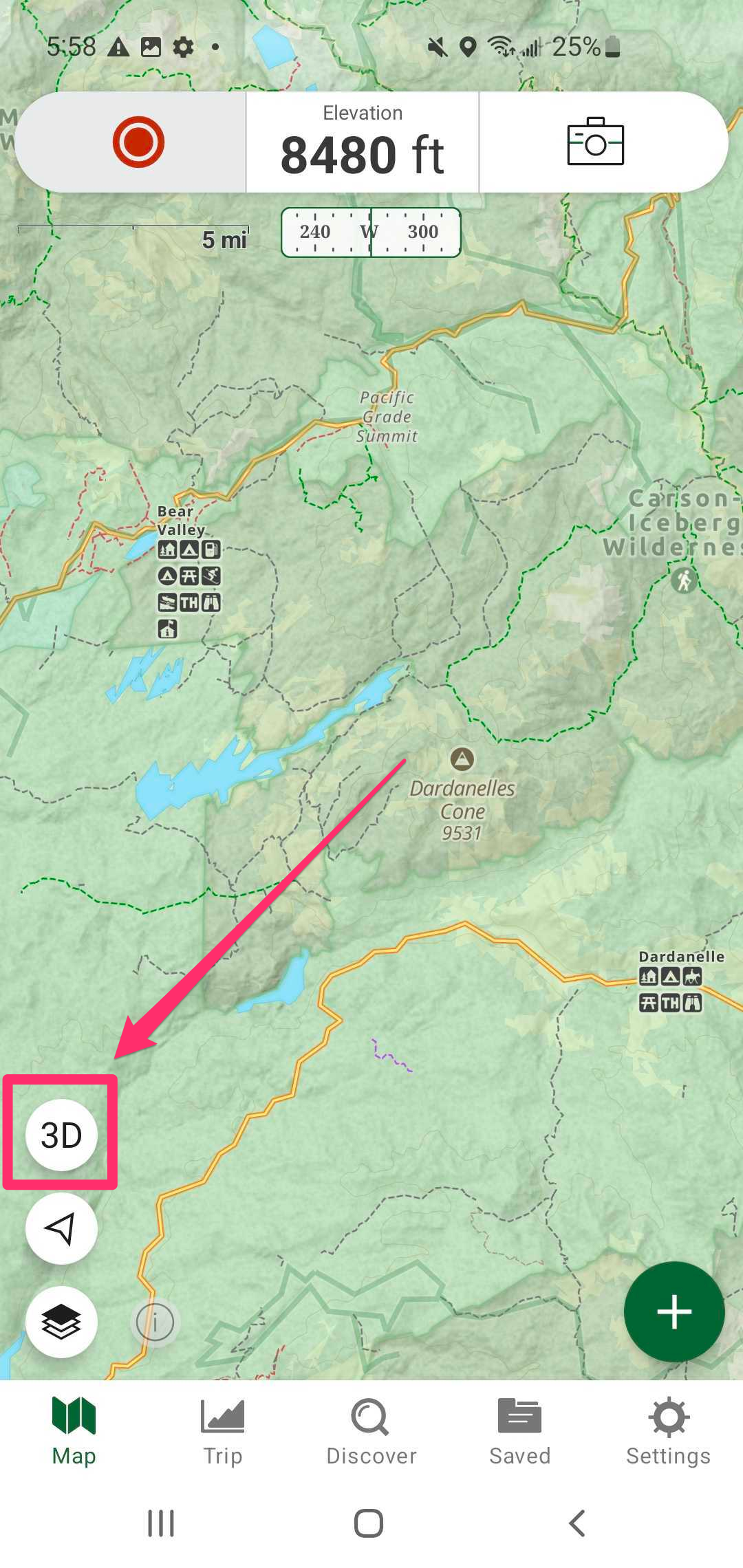Switch the map to 3D mode

tap(61, 1135)
